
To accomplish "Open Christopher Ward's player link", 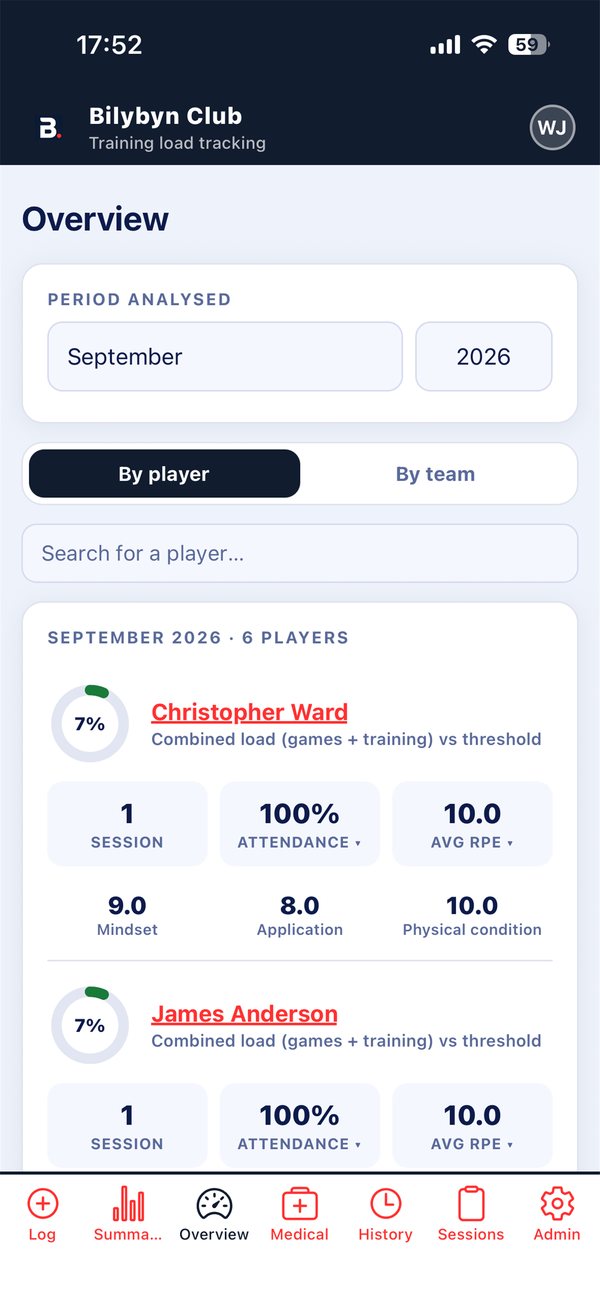I will 250,712.
